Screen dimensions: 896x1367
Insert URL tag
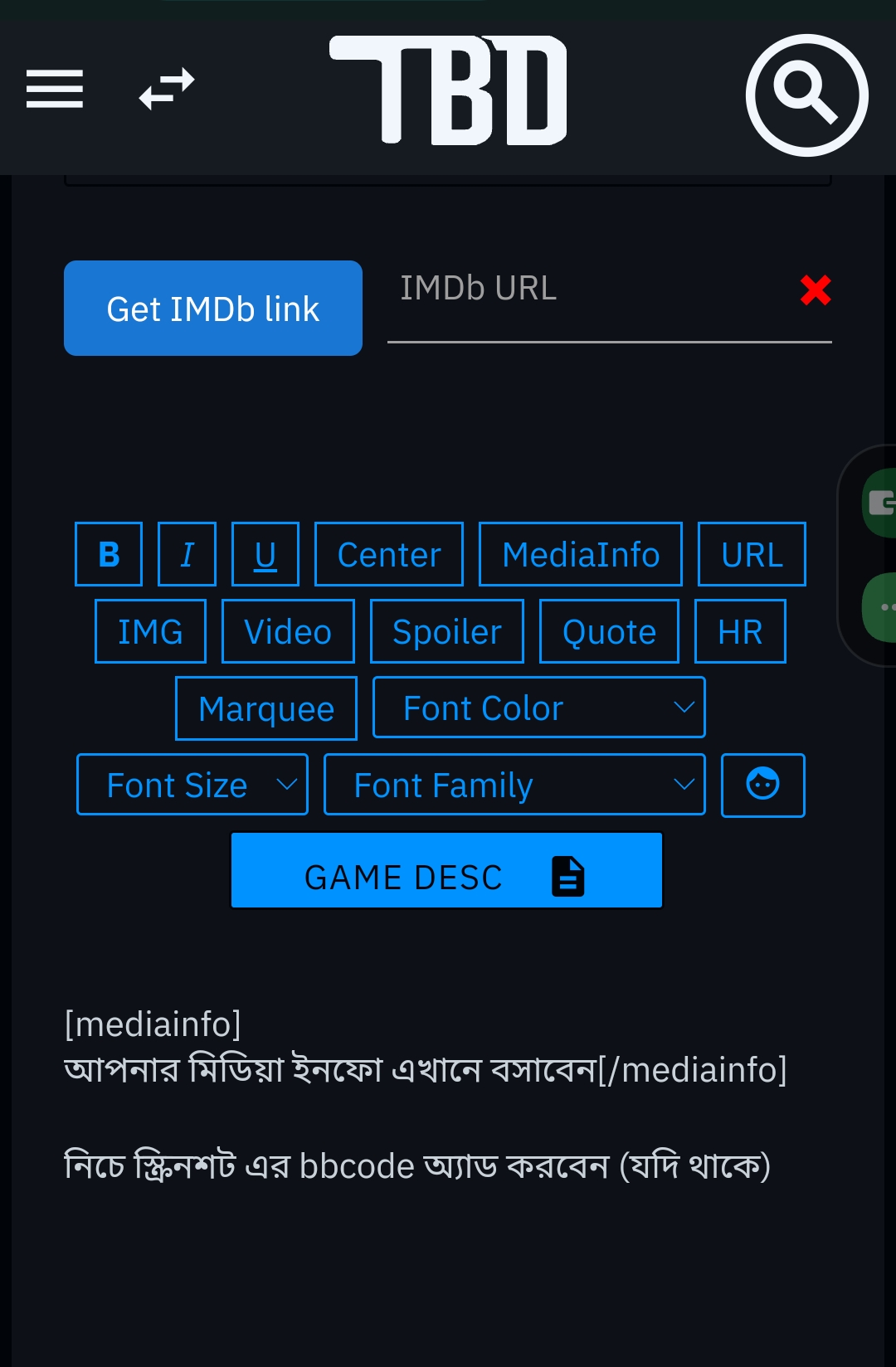click(x=752, y=554)
